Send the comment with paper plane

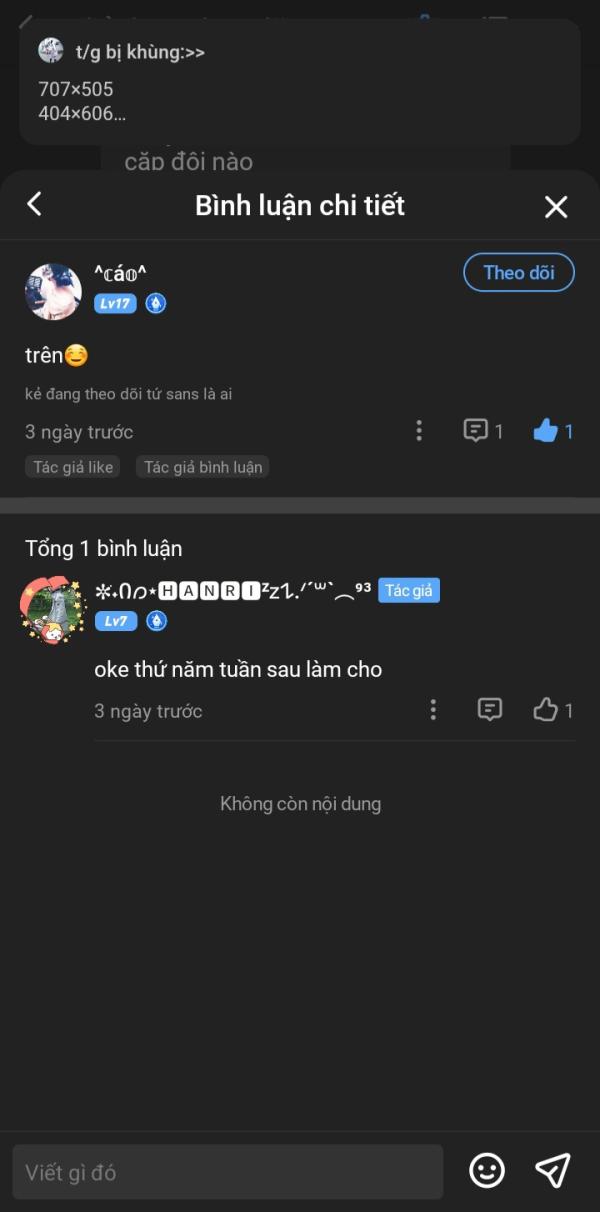point(552,1171)
